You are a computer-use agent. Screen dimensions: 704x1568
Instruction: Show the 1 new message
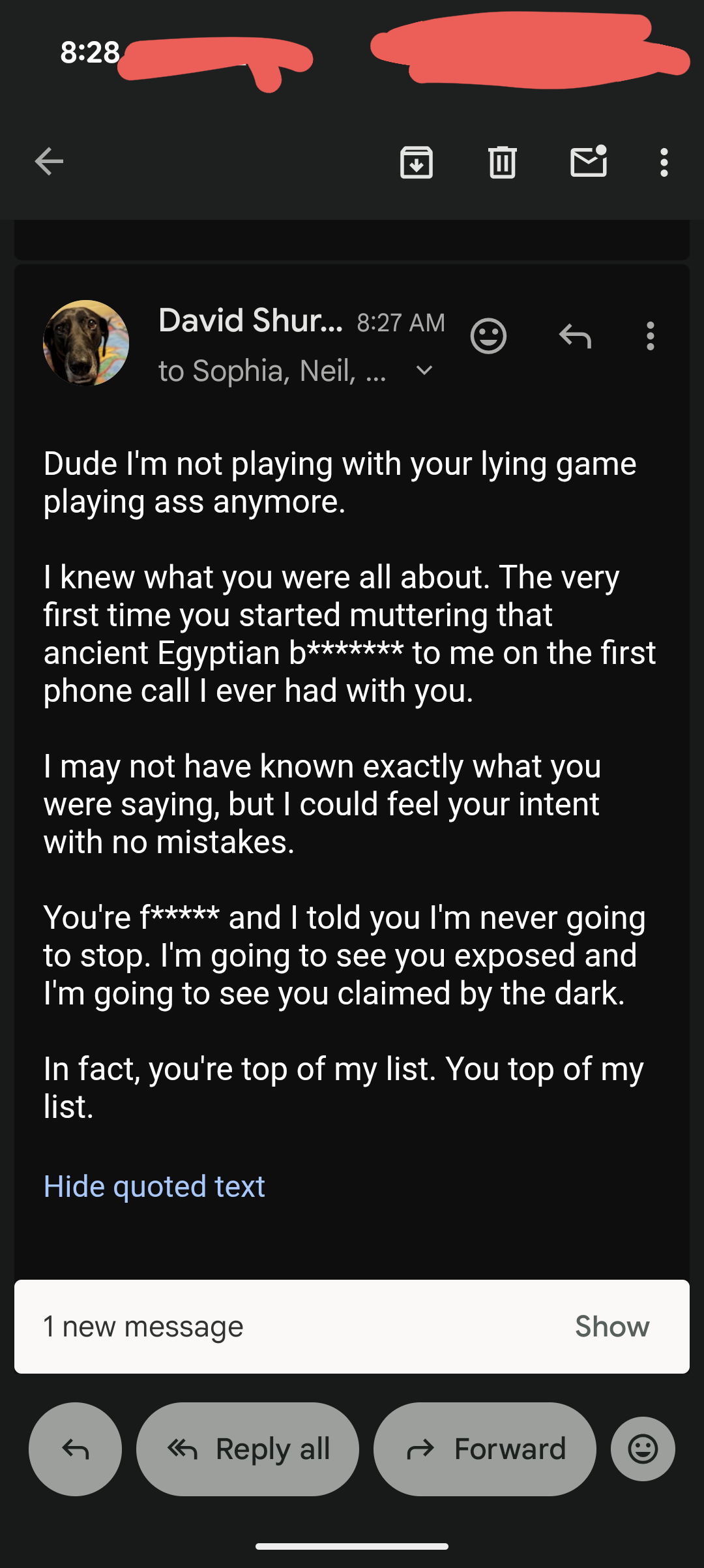click(x=611, y=1326)
